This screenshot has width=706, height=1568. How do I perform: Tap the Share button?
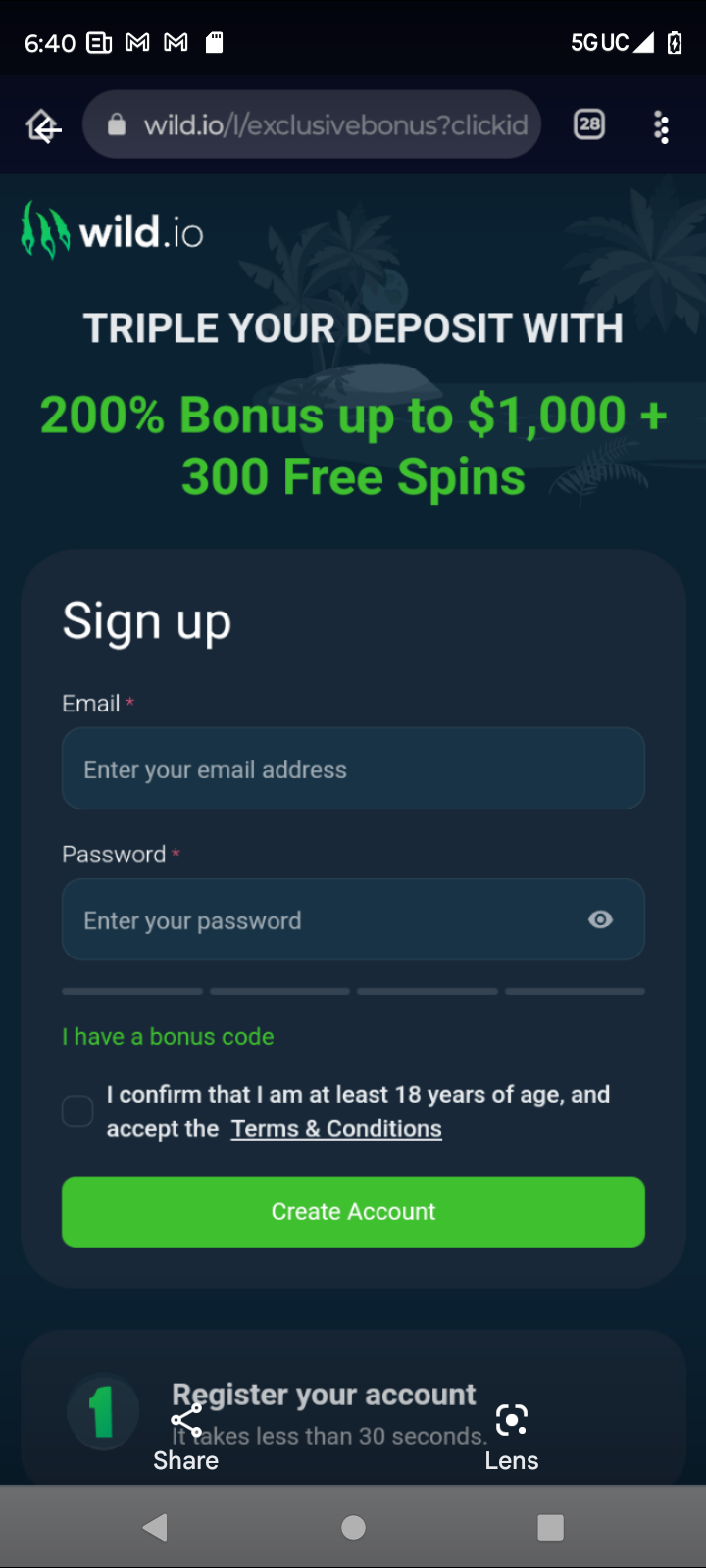tap(185, 1438)
